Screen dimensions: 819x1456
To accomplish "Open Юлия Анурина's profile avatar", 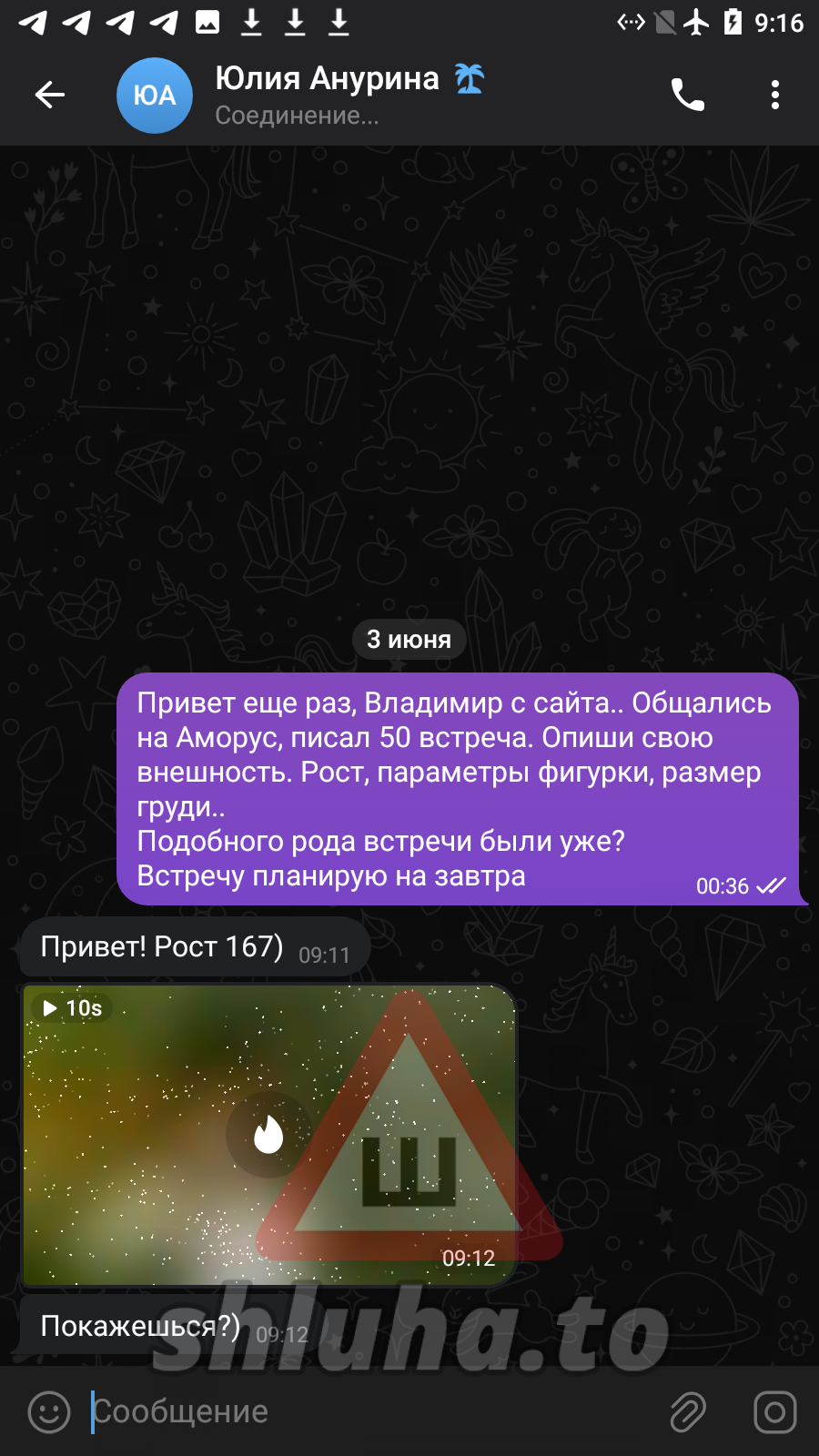I will [155, 96].
